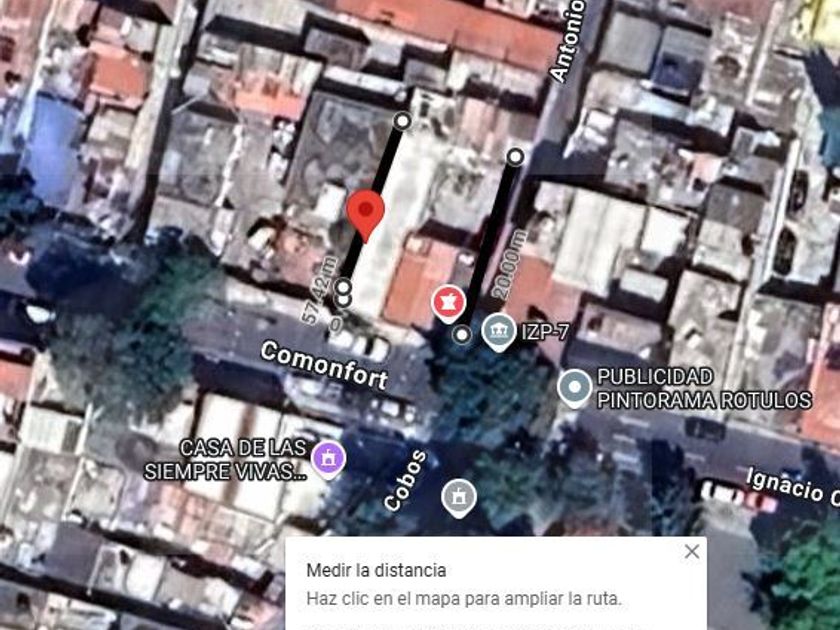Select Casa de las Siempre Vivas marker
The height and width of the screenshot is (630, 840).
coord(328,460)
